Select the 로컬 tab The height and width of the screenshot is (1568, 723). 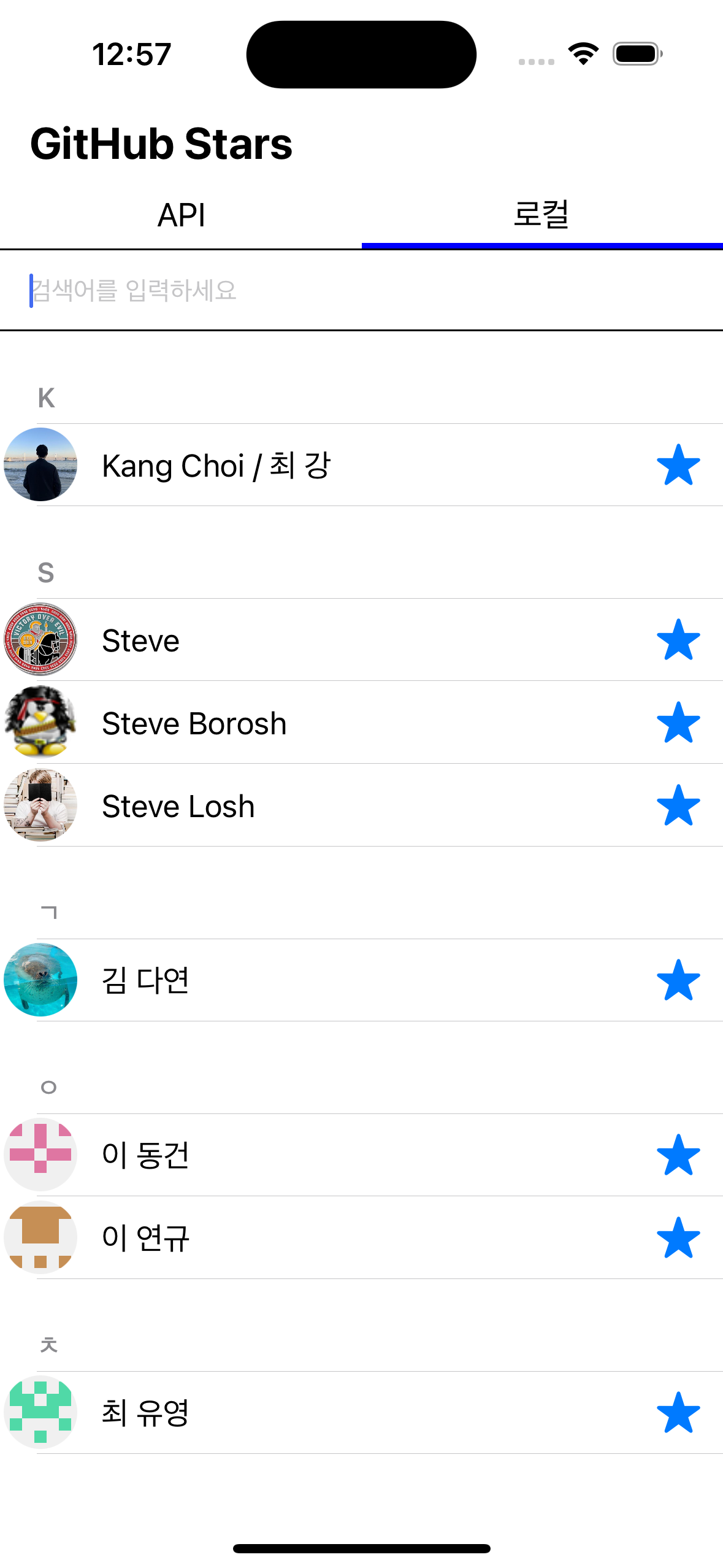542,216
